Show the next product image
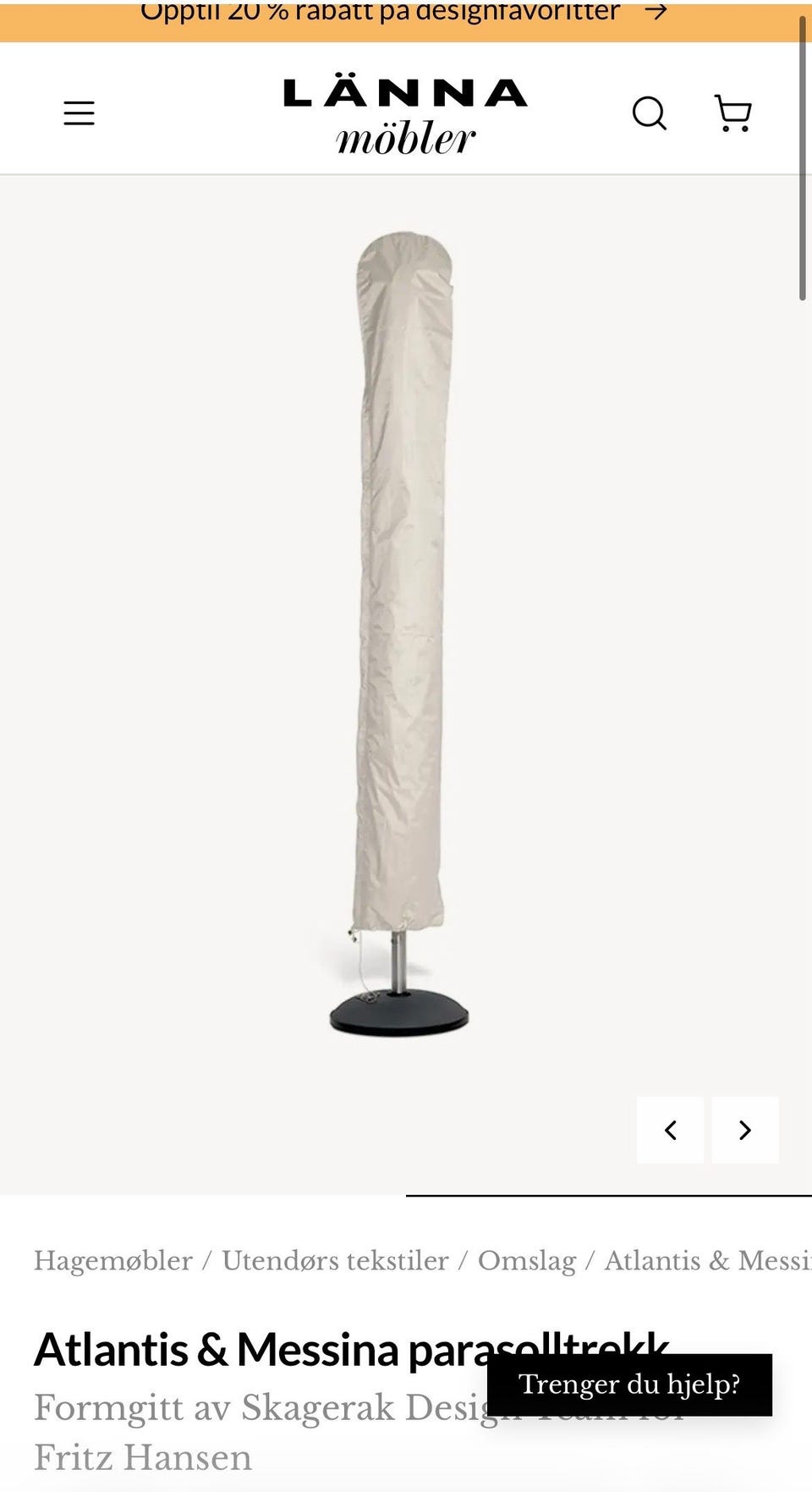 coord(745,1130)
